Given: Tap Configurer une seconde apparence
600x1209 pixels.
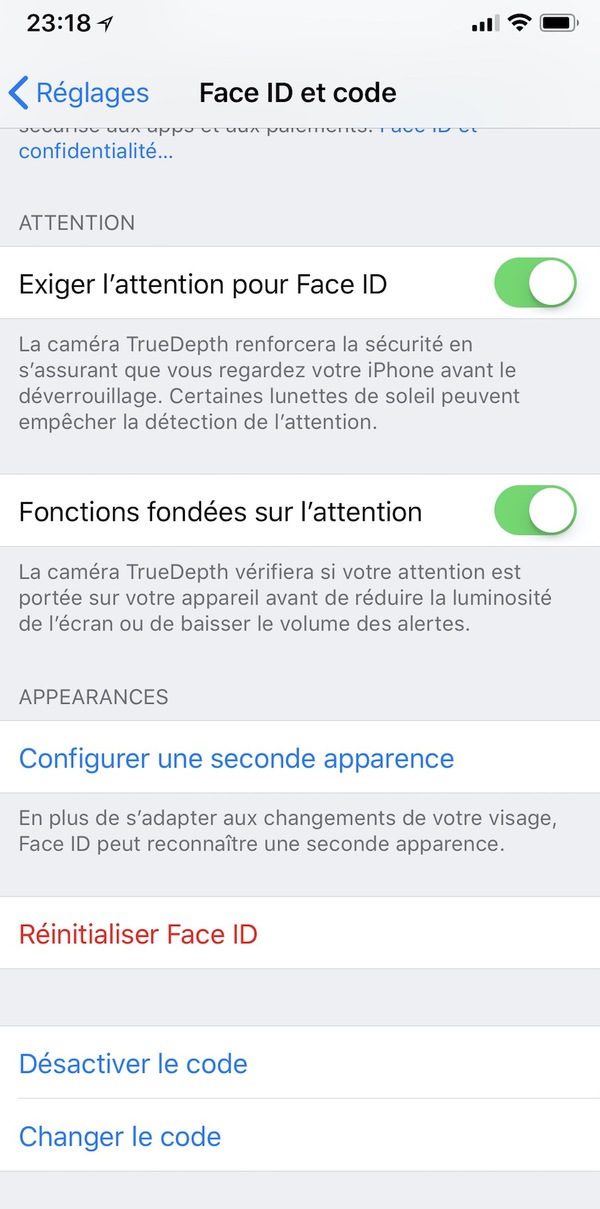Looking at the screenshot, I should [300, 757].
